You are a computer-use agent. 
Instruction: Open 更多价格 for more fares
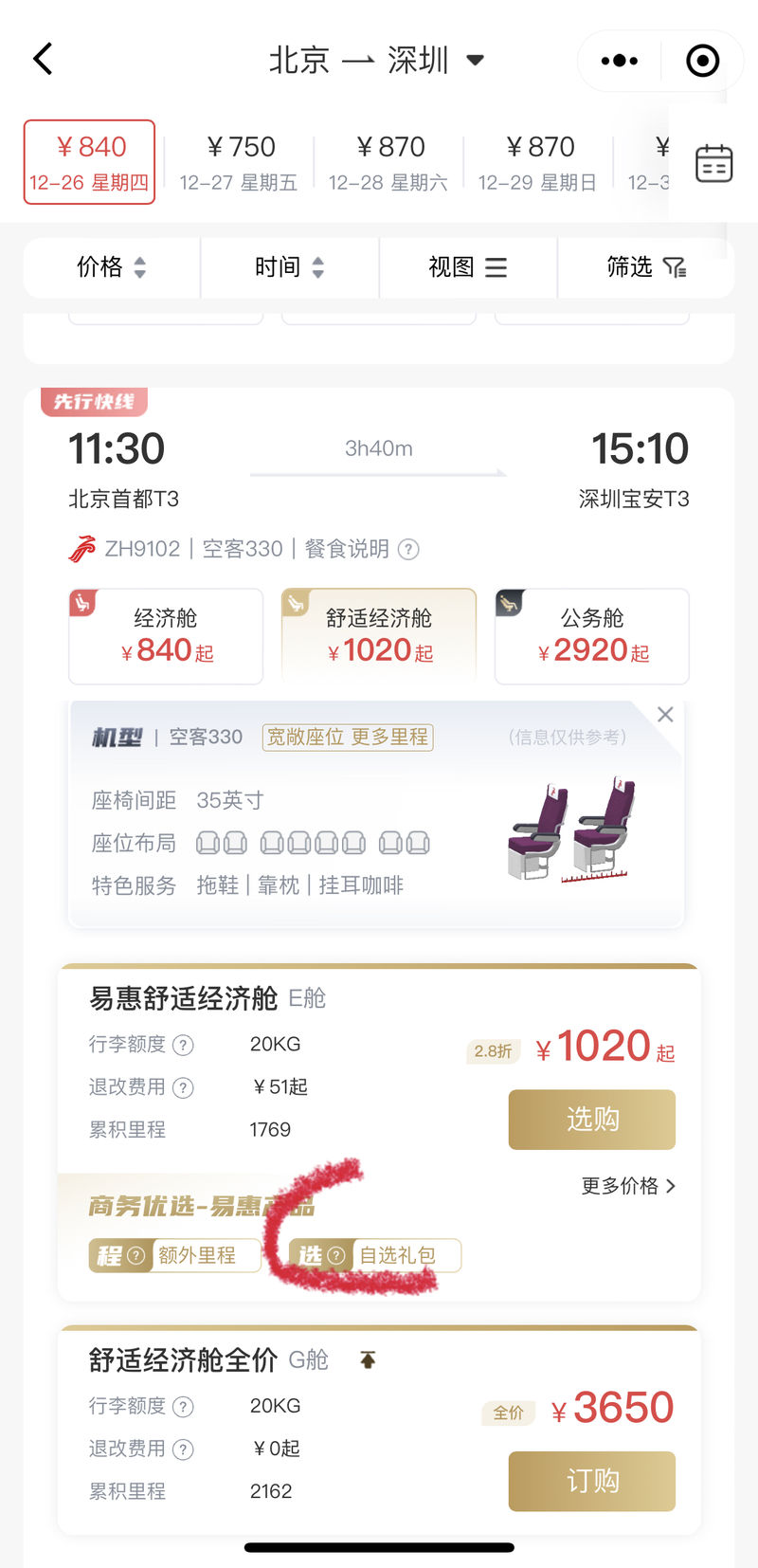627,1186
